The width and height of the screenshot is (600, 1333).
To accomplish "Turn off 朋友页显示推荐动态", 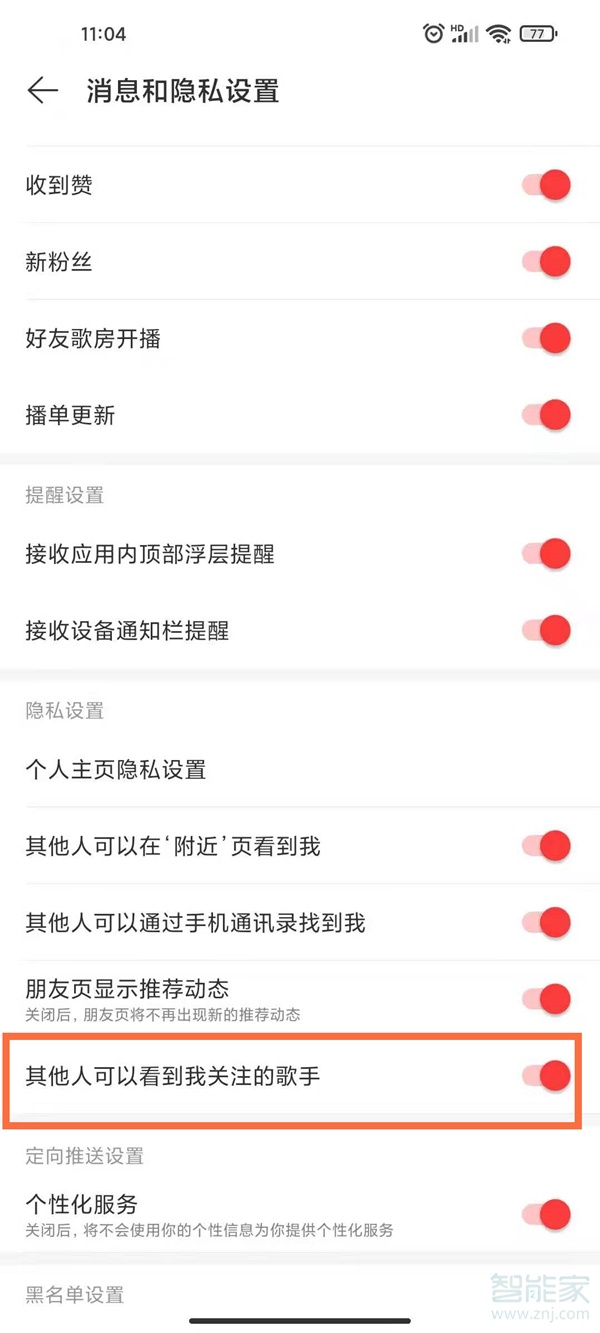I will point(546,998).
